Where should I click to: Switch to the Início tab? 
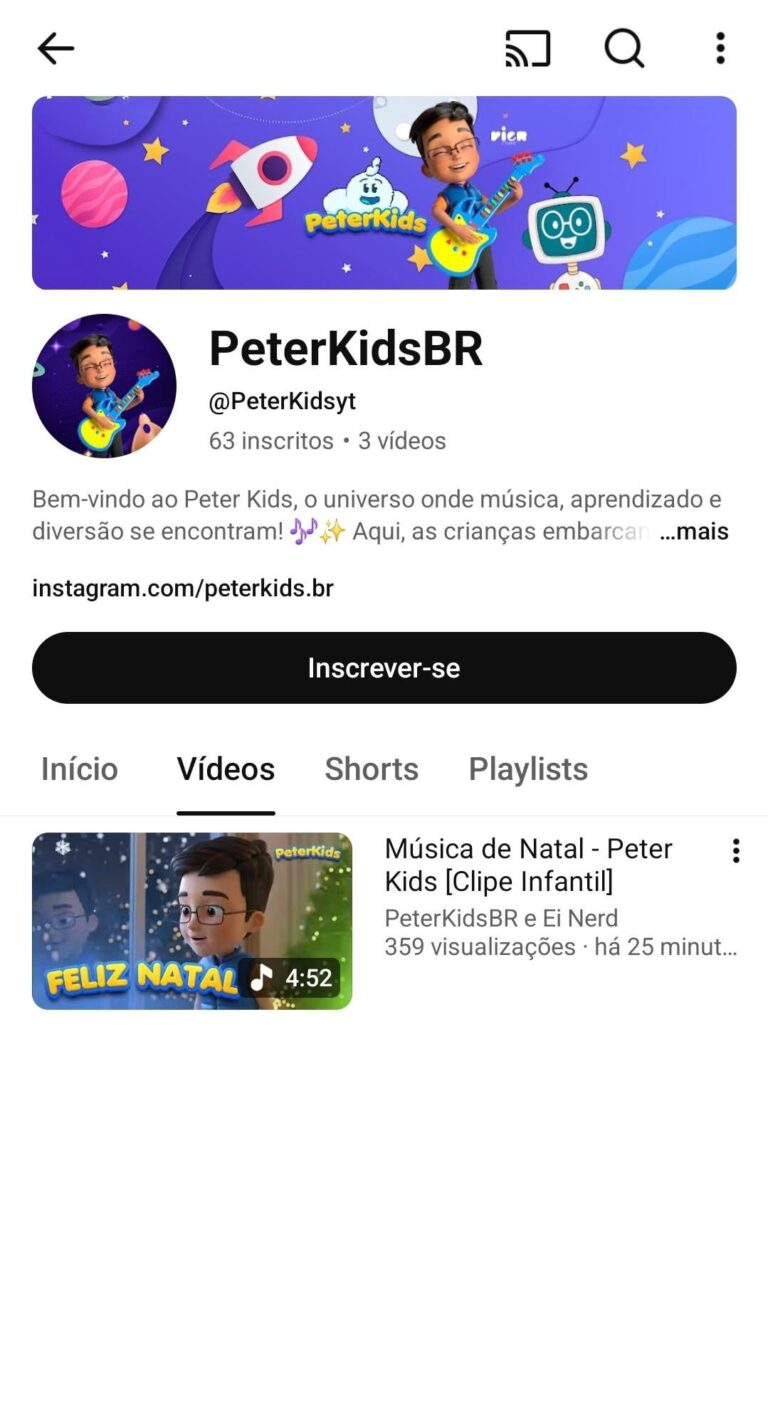pos(80,769)
